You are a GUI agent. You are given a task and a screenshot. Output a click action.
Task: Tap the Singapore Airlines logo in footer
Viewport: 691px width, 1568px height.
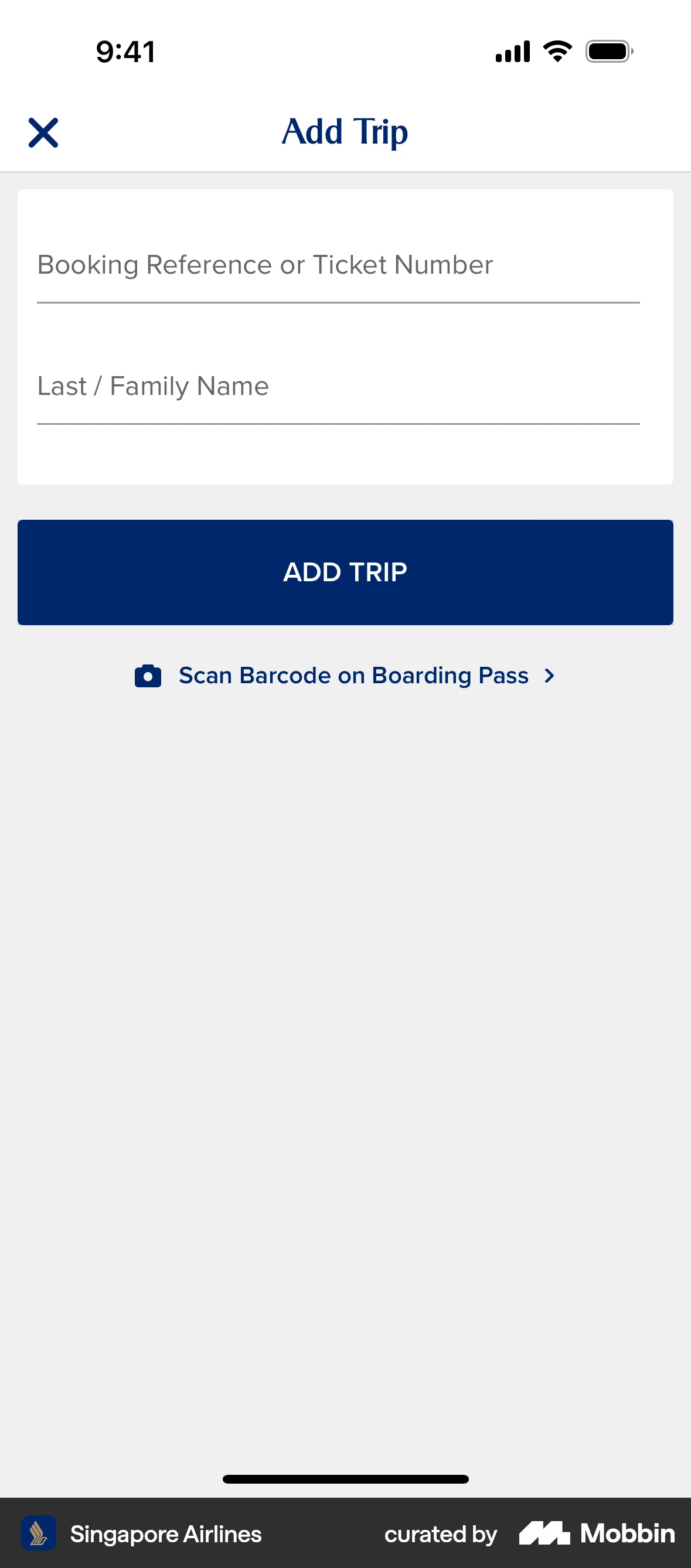tap(38, 1533)
